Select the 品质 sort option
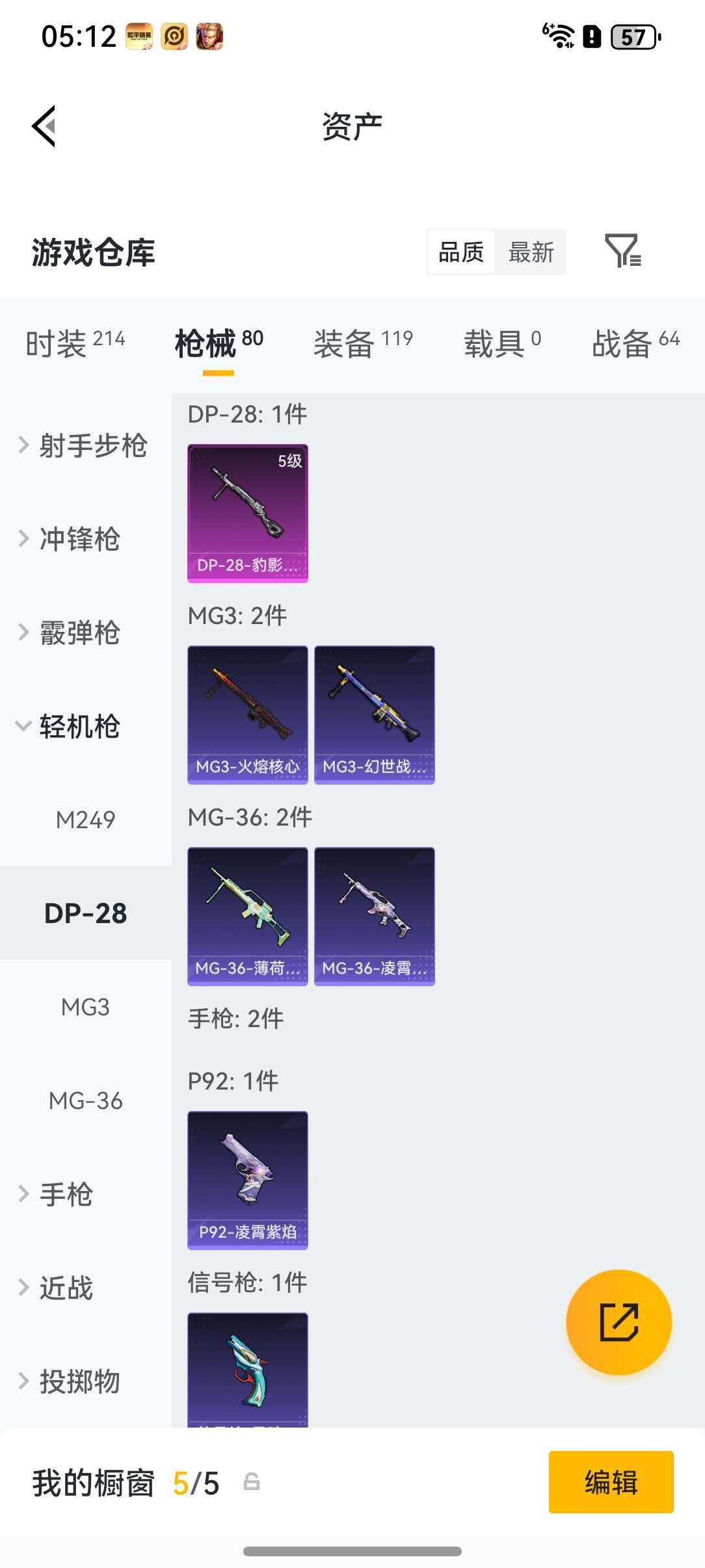The height and width of the screenshot is (1568, 705). click(459, 252)
